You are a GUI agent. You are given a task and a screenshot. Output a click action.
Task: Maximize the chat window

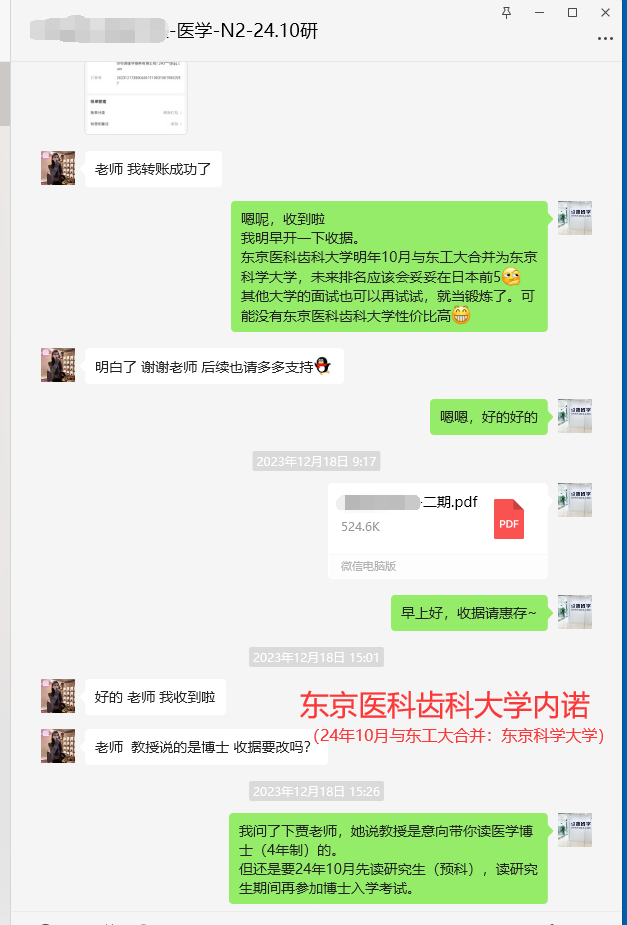(572, 12)
